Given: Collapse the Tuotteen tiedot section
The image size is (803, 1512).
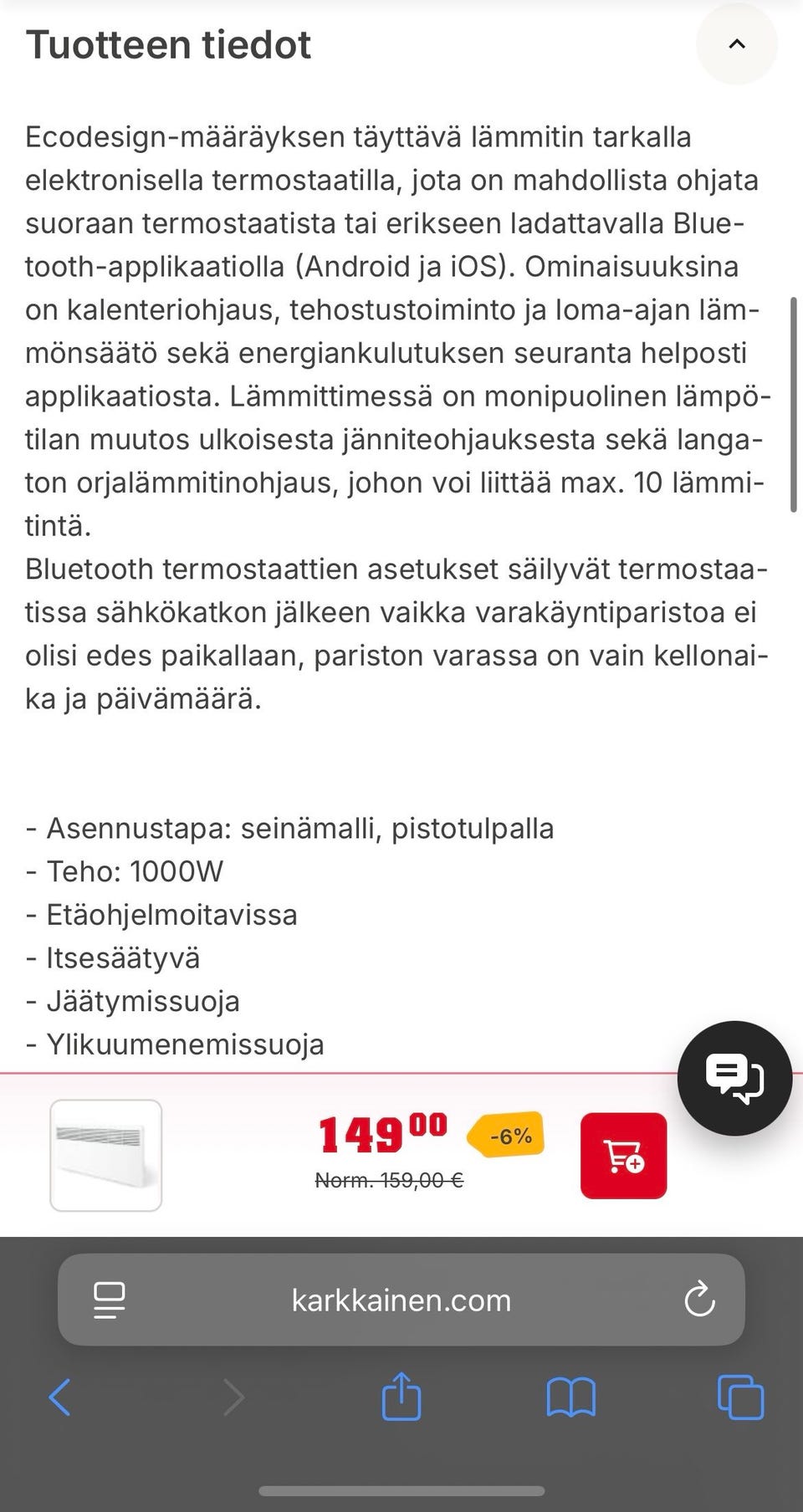Looking at the screenshot, I should 735,44.
